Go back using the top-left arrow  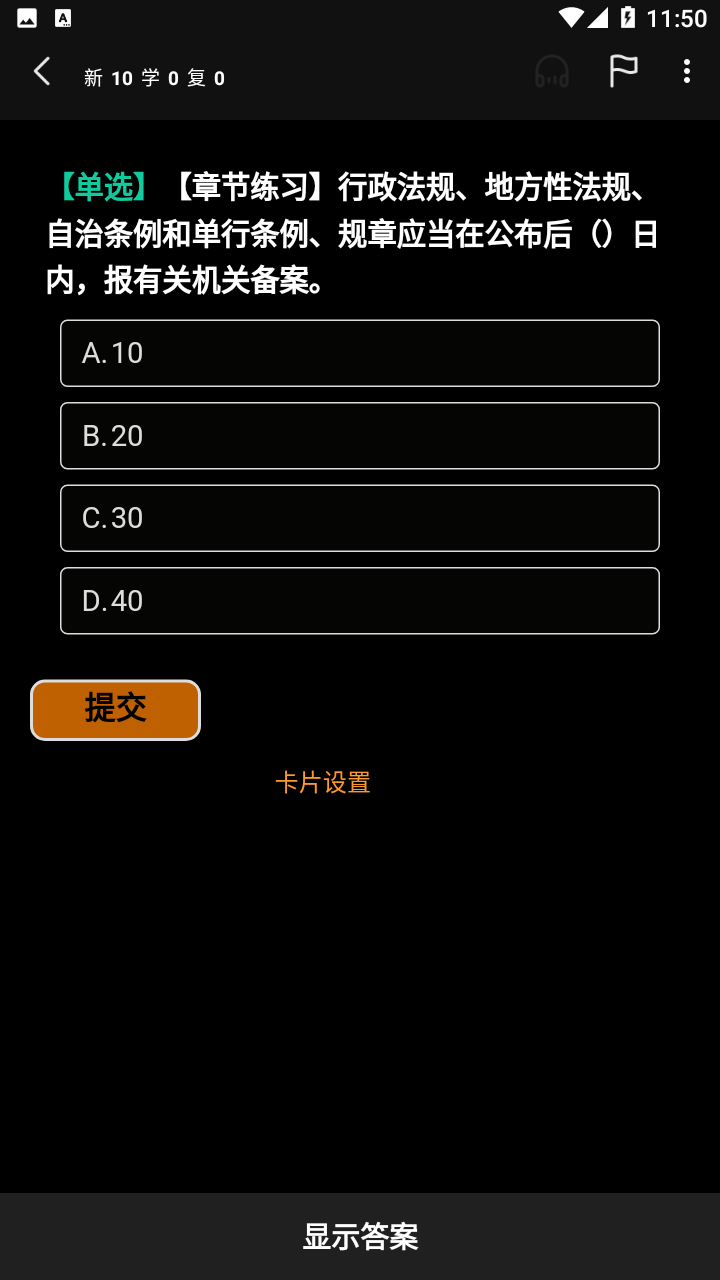pos(42,72)
